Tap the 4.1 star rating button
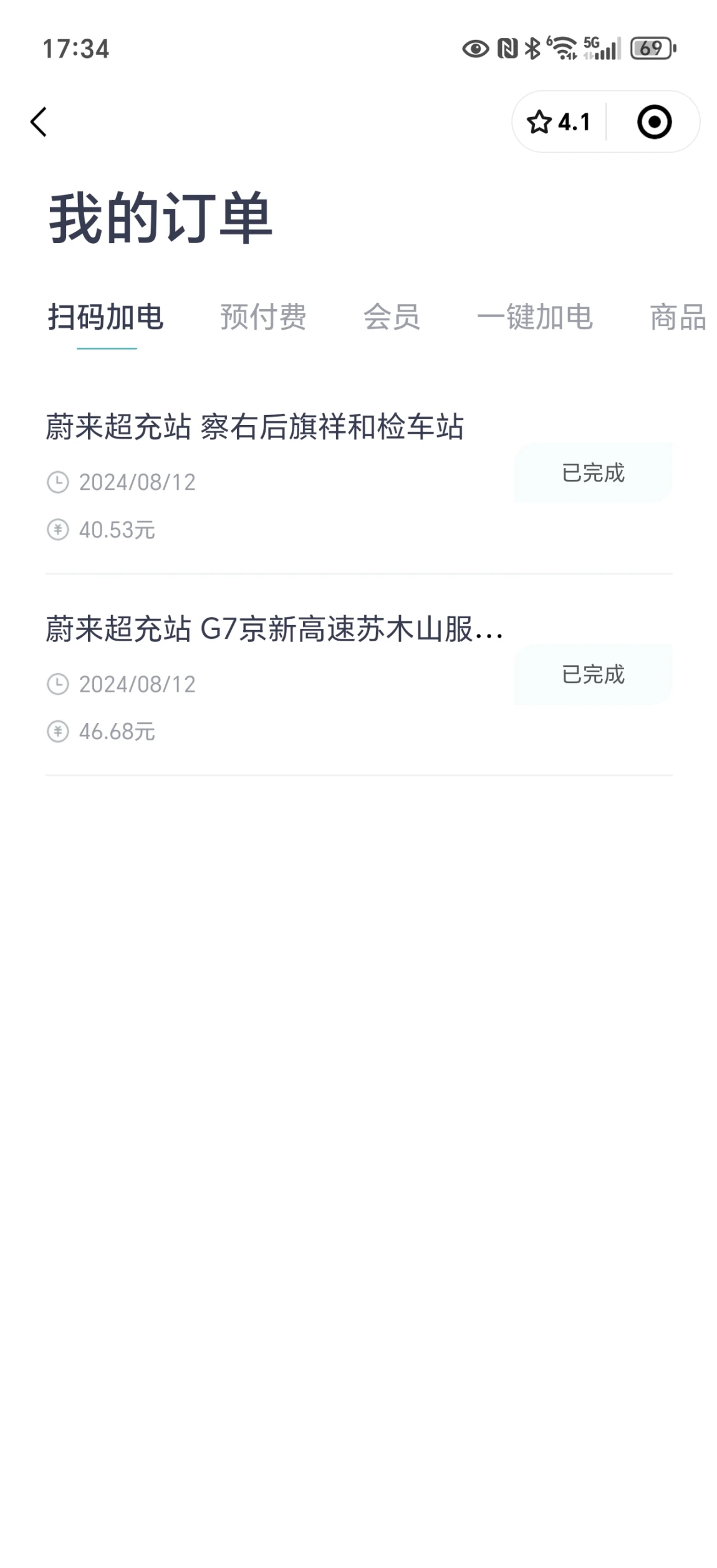This screenshot has width=717, height=1568. 558,122
